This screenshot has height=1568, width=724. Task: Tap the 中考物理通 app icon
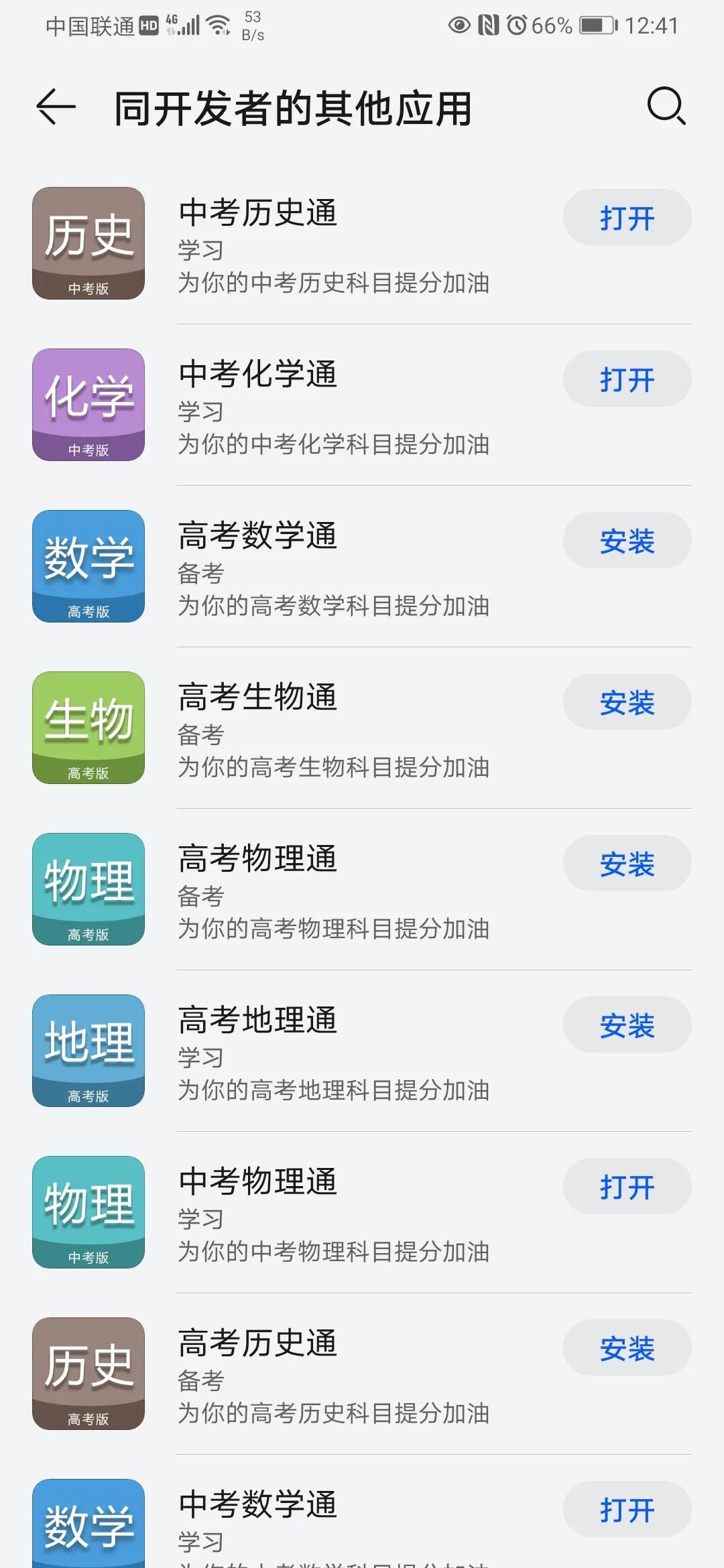pyautogui.click(x=88, y=1214)
